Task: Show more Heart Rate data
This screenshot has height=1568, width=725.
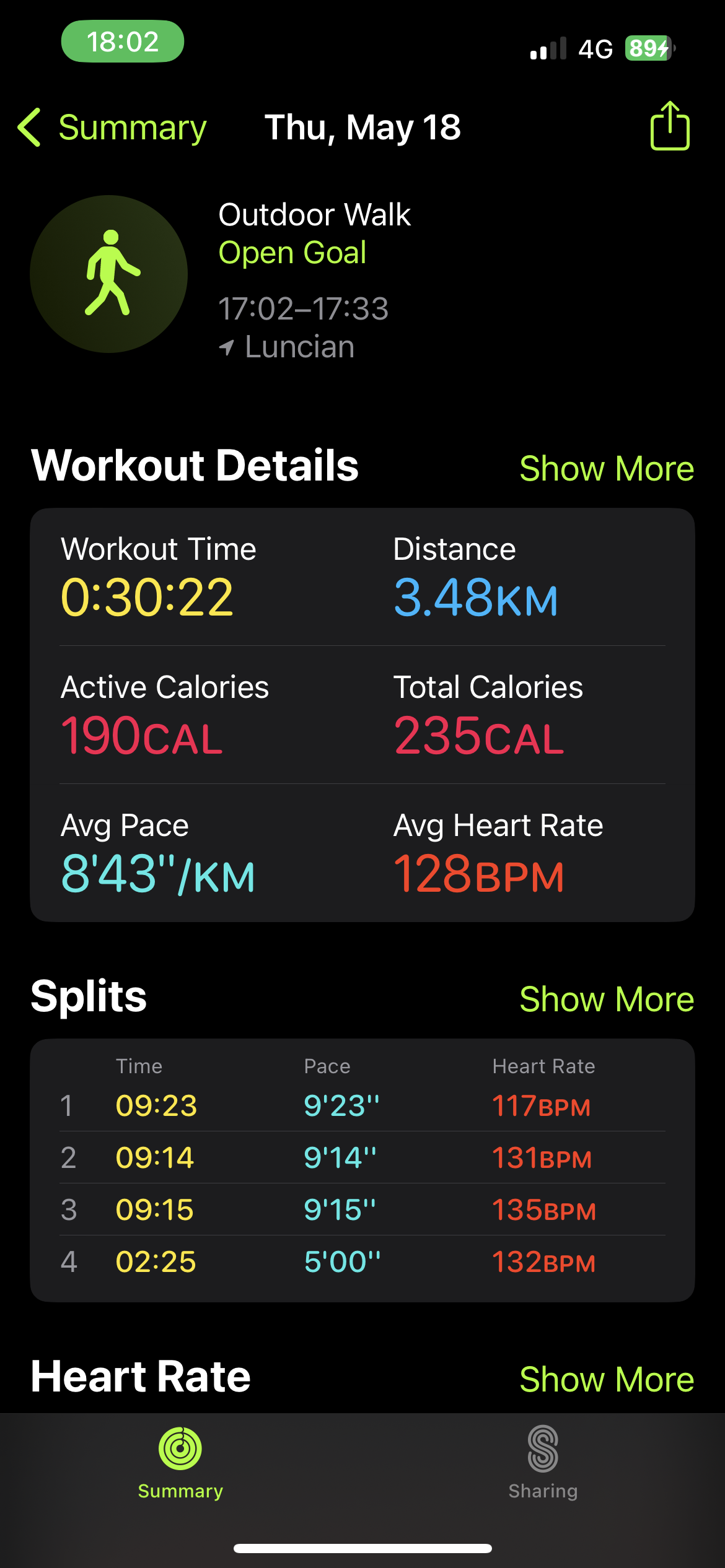Action: point(607,1379)
